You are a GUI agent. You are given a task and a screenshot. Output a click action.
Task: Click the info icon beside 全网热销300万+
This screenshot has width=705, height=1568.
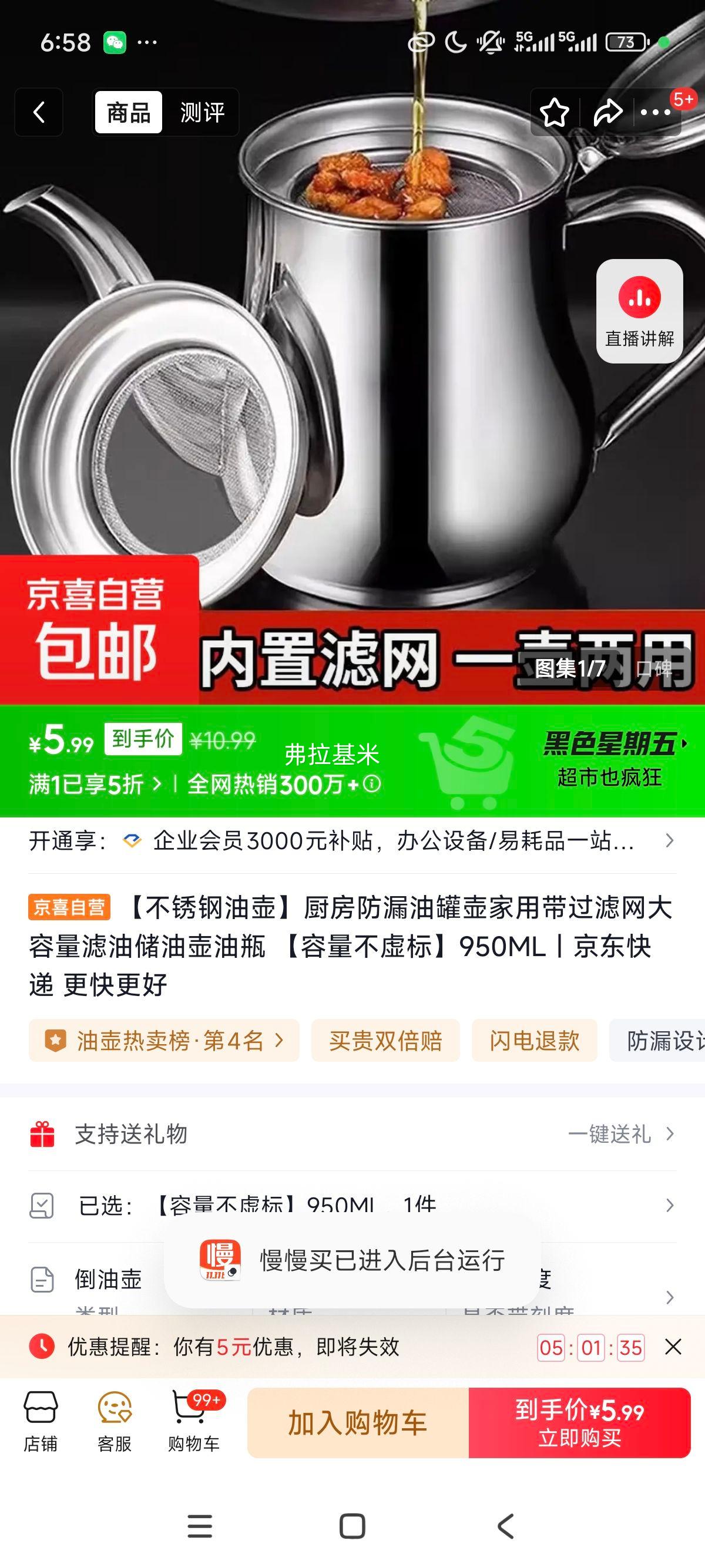[371, 786]
